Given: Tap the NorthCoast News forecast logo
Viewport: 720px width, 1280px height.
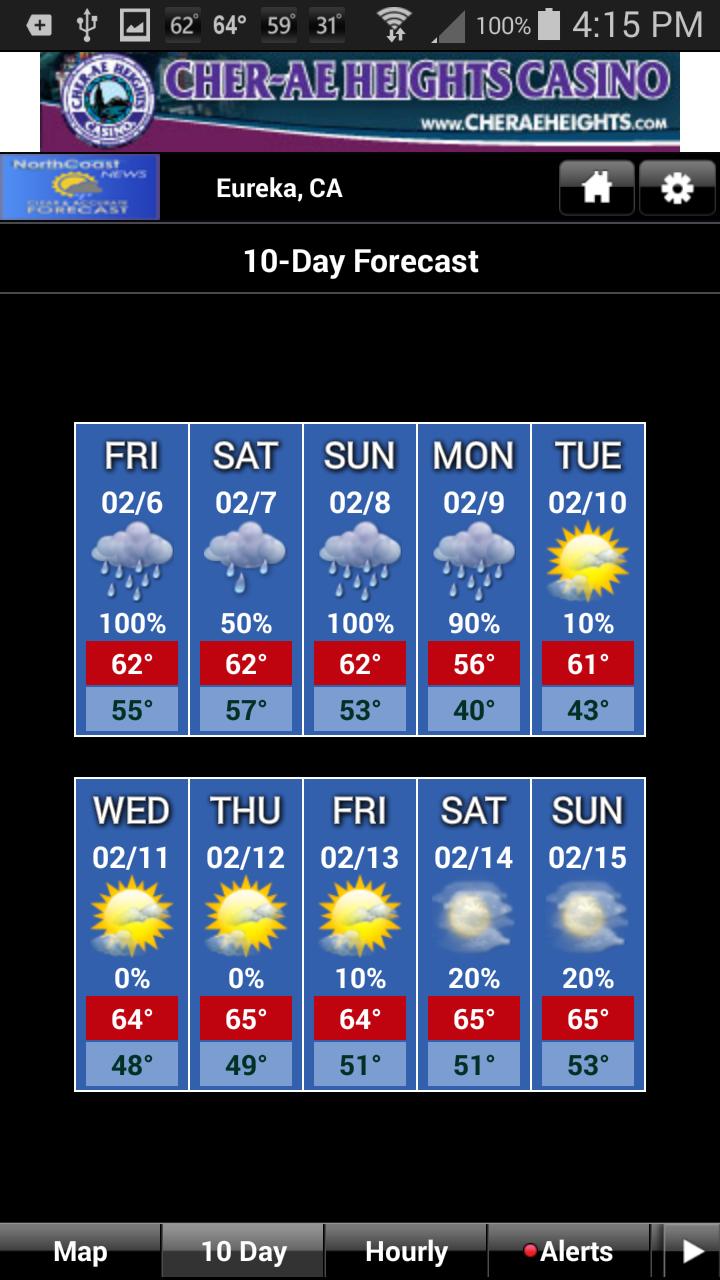Looking at the screenshot, I should click(x=80, y=187).
